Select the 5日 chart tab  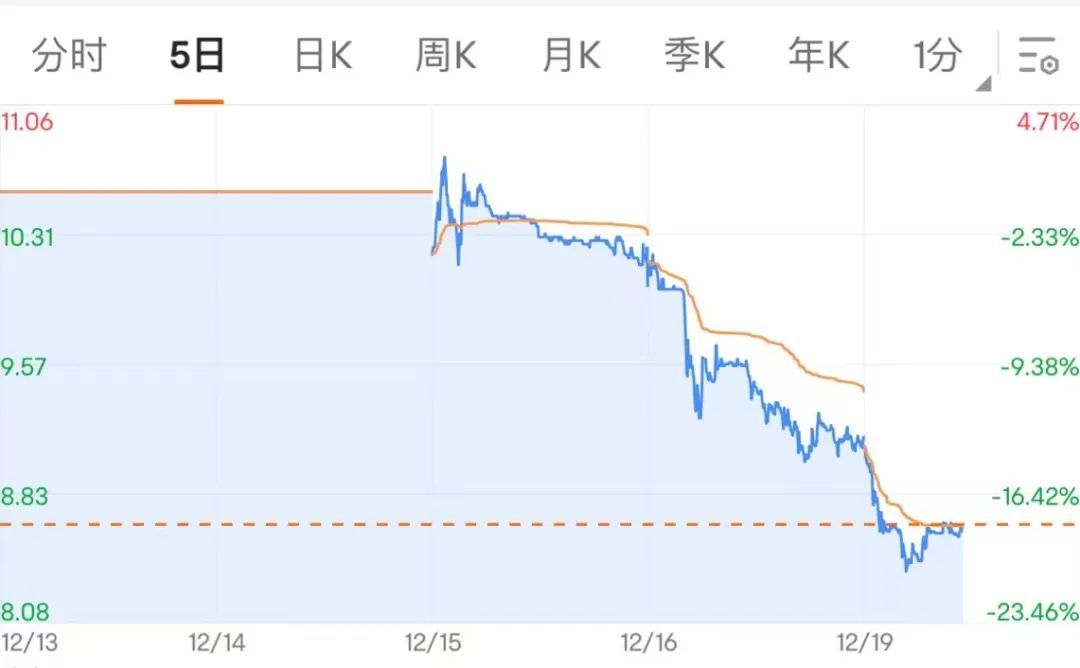197,56
